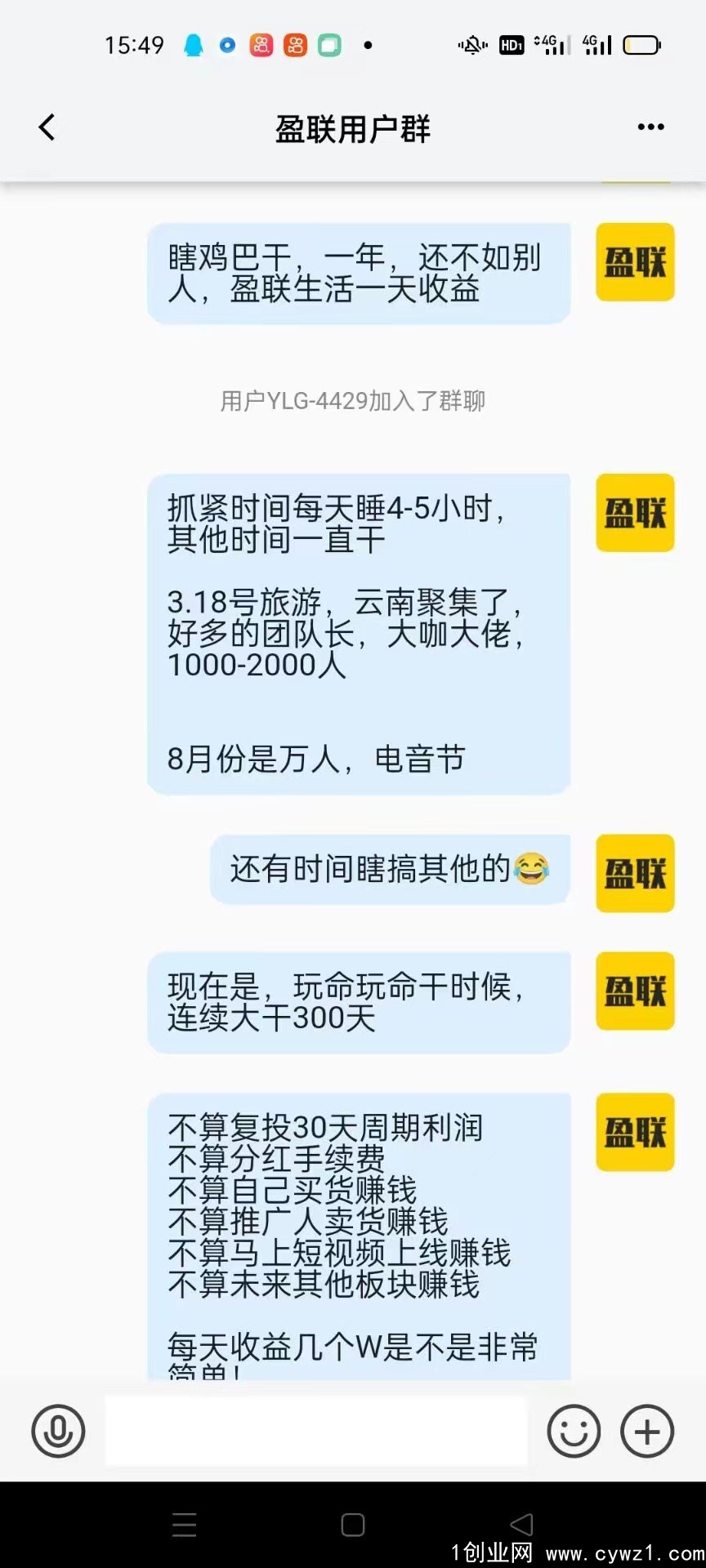Tap the HD VoLTE icon in the status bar
This screenshot has height=1568, width=706.
click(511, 45)
